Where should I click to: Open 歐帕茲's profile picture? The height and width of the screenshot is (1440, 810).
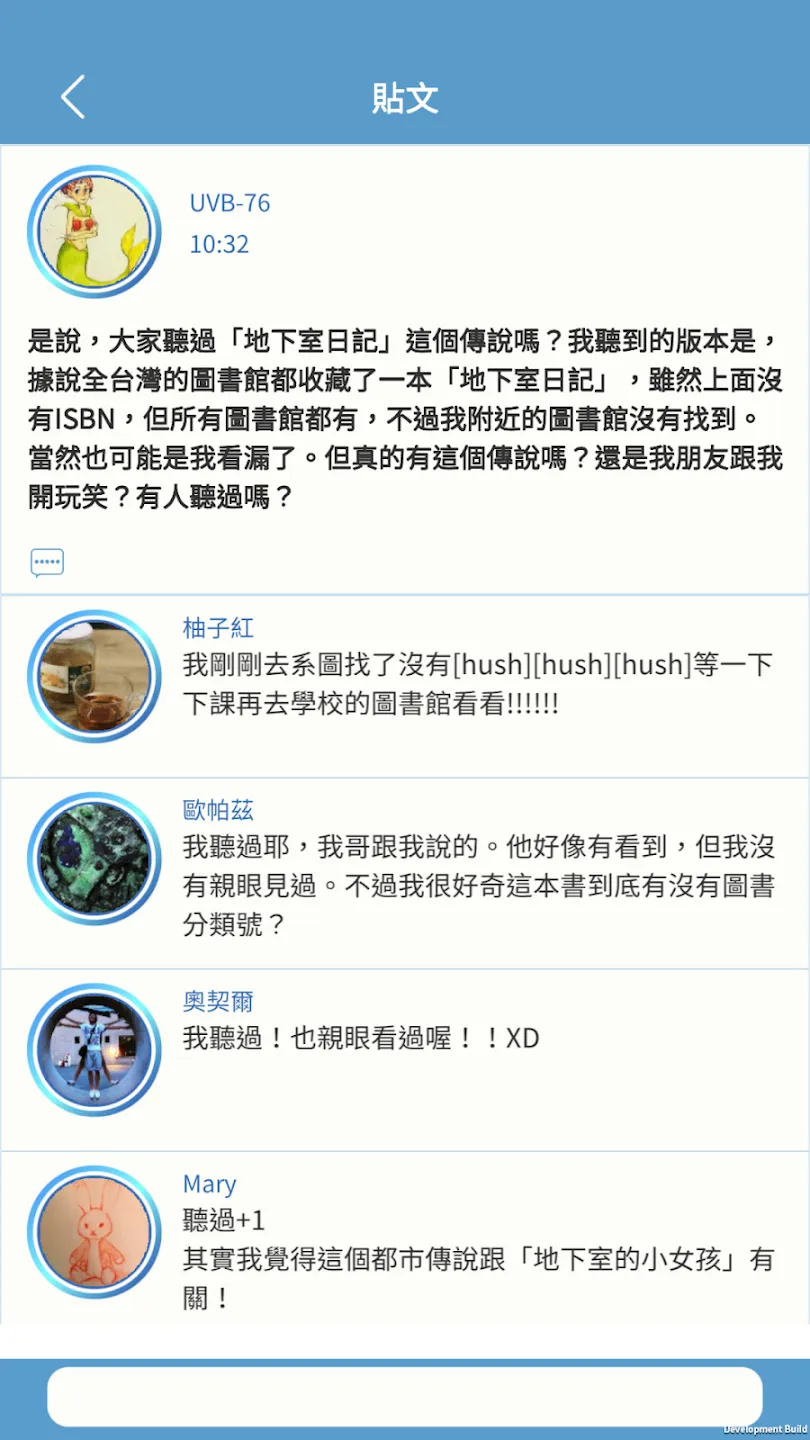point(94,859)
